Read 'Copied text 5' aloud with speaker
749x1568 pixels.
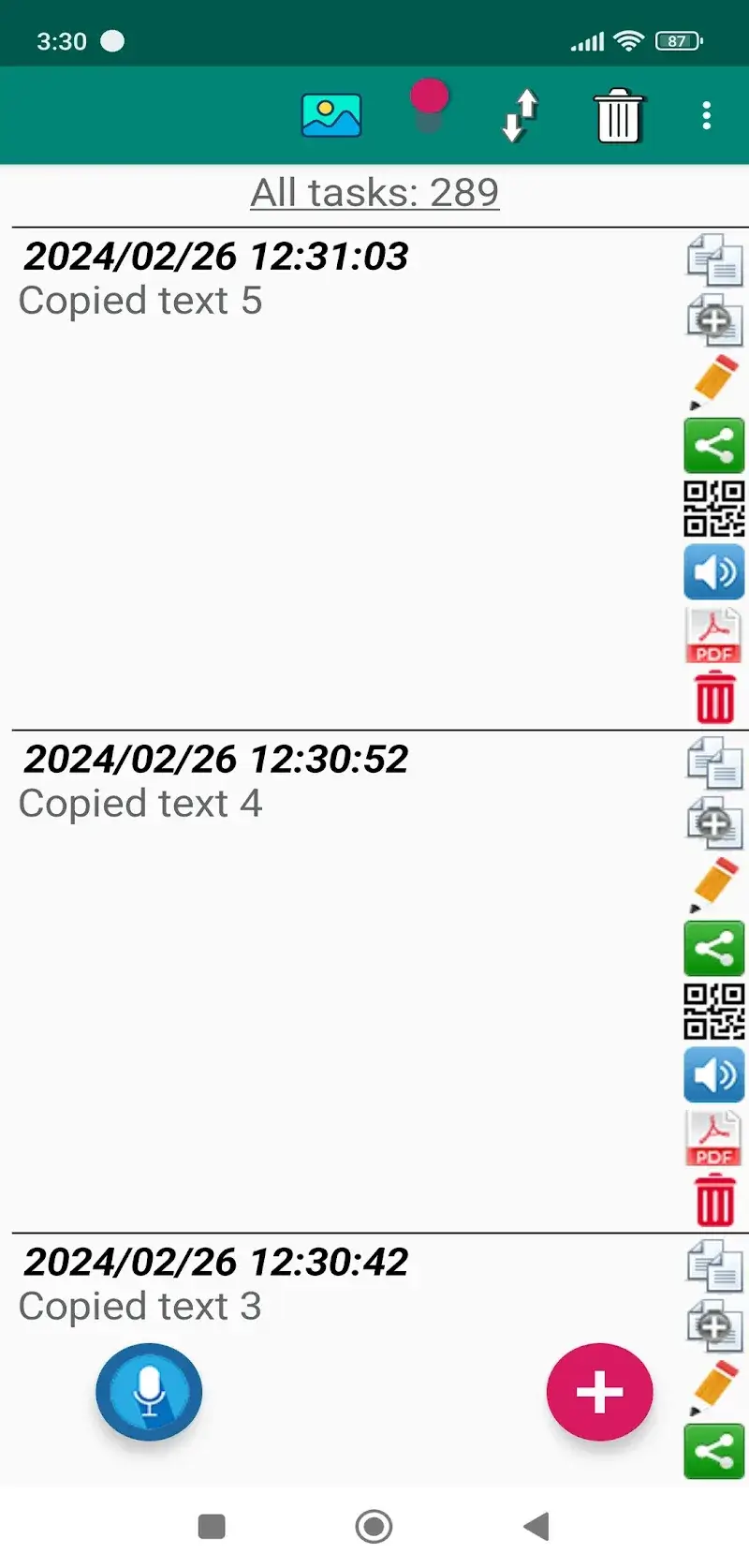[713, 571]
